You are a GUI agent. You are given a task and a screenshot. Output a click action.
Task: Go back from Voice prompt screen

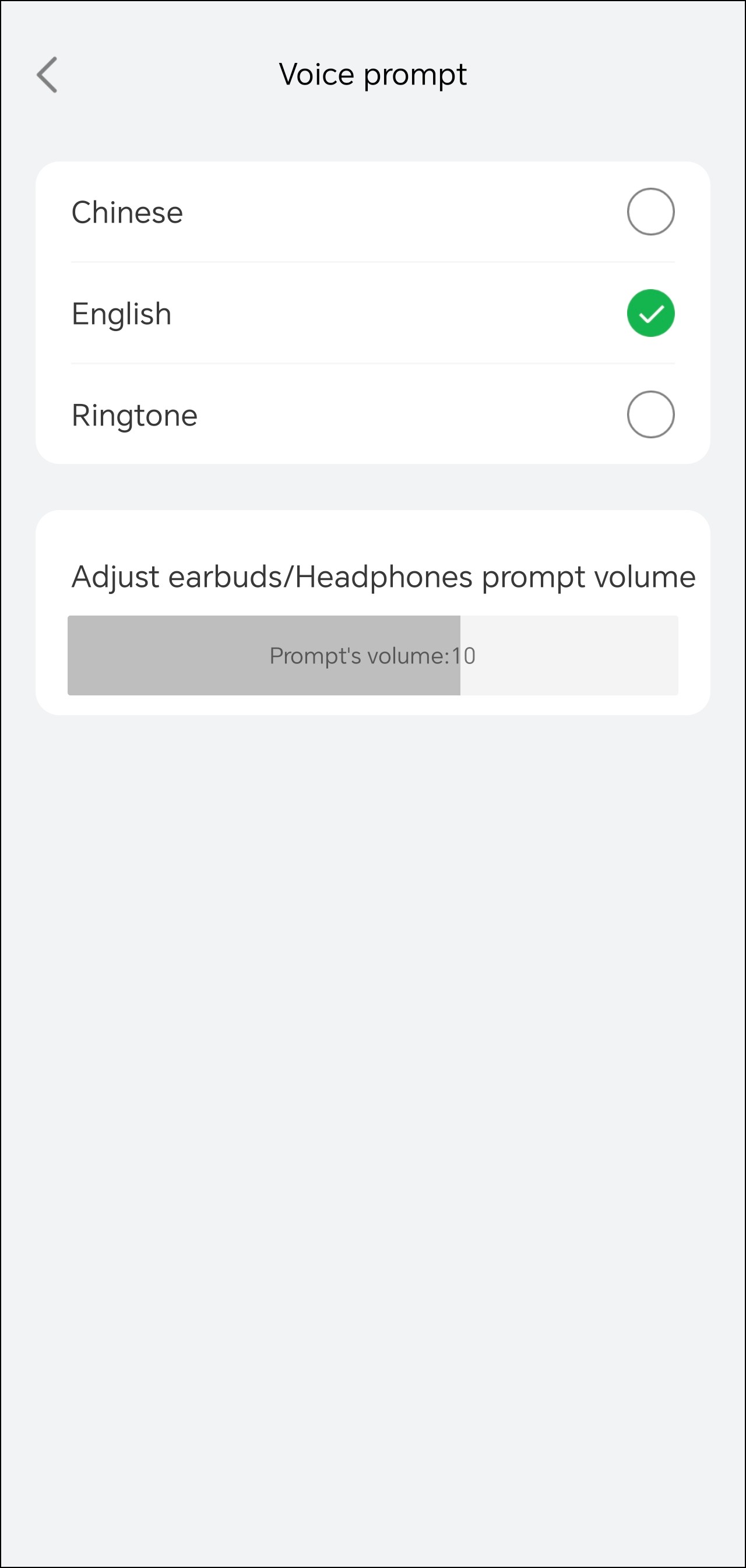point(47,75)
